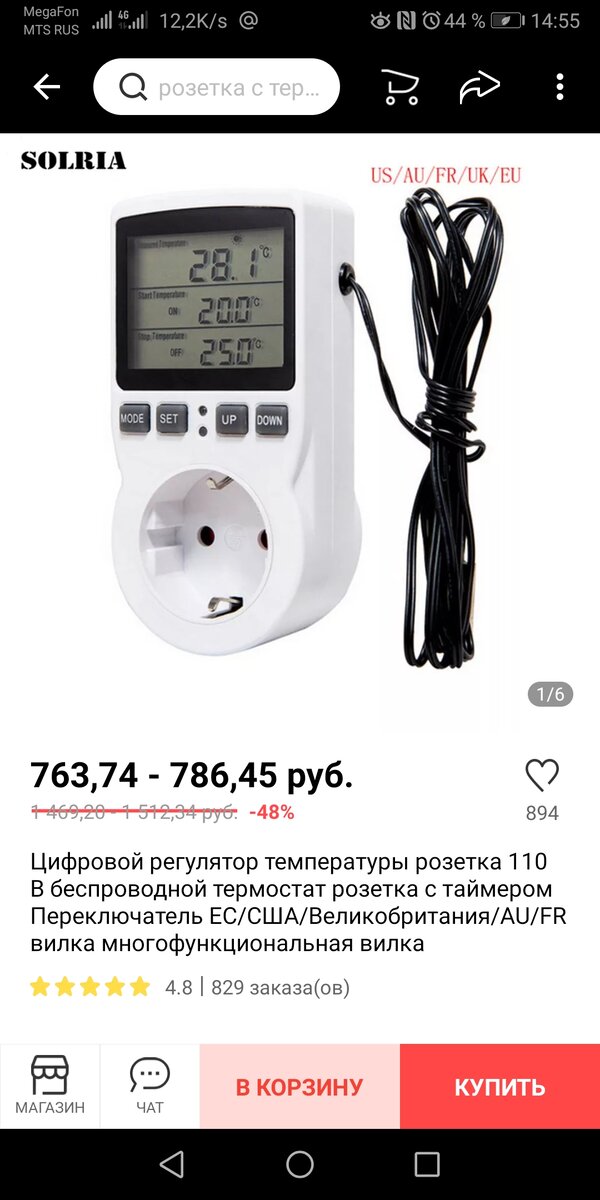Screen dimensions: 600x1200
Task: Open the shopping cart icon
Action: (x=399, y=87)
